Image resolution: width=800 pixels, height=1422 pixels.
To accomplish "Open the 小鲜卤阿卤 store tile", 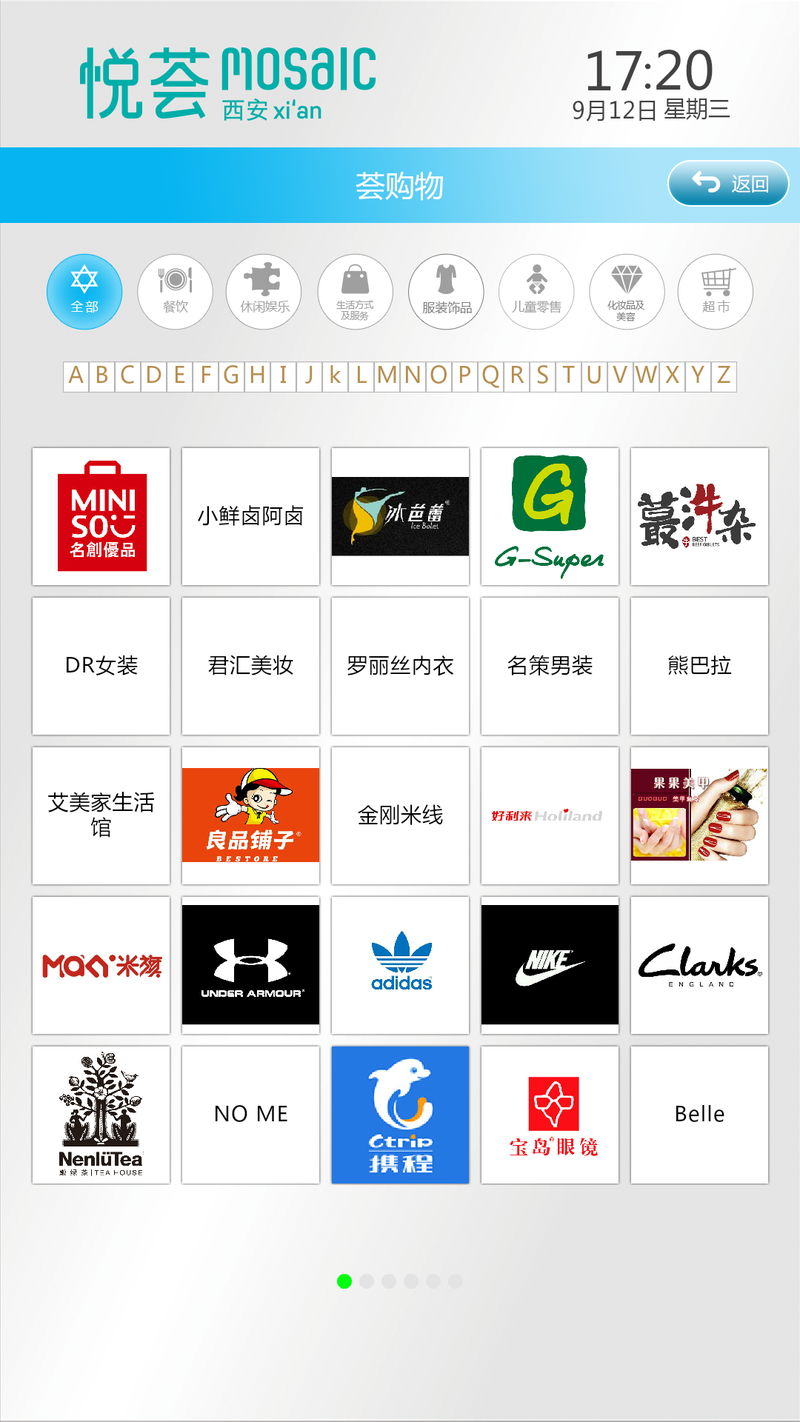I will point(250,516).
